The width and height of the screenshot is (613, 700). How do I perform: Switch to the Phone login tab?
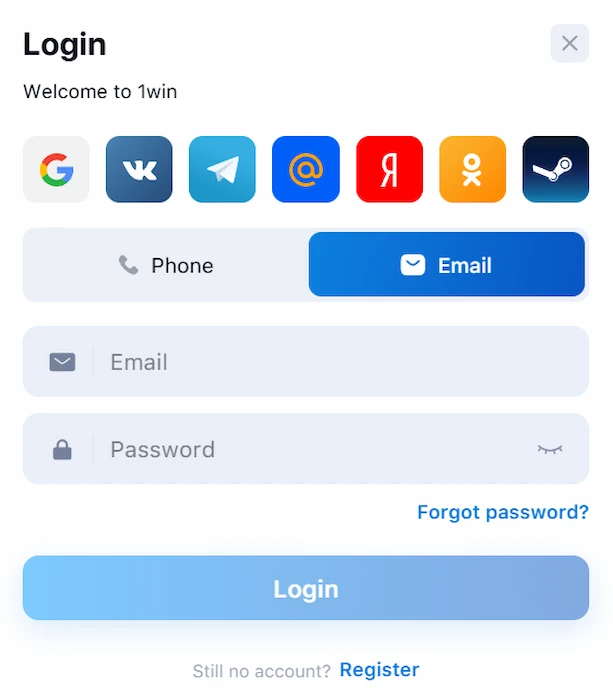point(166,265)
